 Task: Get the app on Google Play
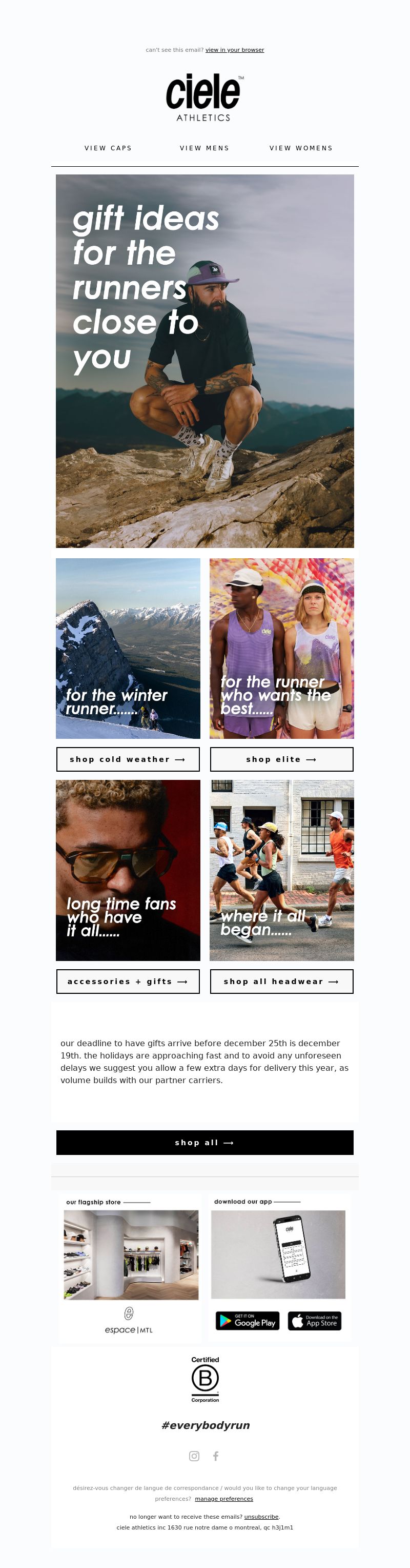(x=248, y=1320)
